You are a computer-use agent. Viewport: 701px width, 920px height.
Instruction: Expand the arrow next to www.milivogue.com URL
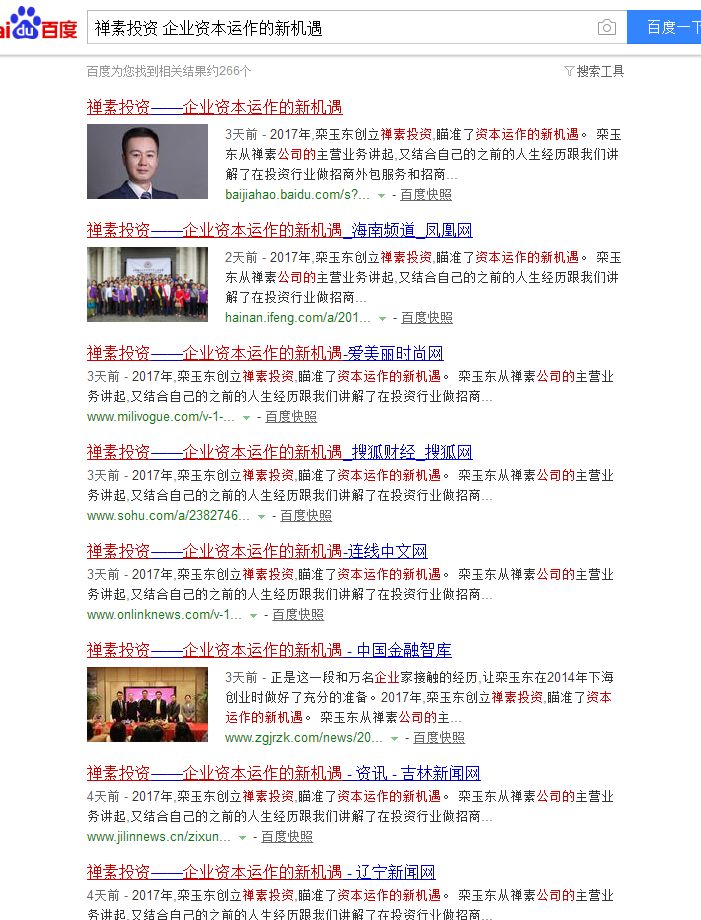(x=246, y=417)
